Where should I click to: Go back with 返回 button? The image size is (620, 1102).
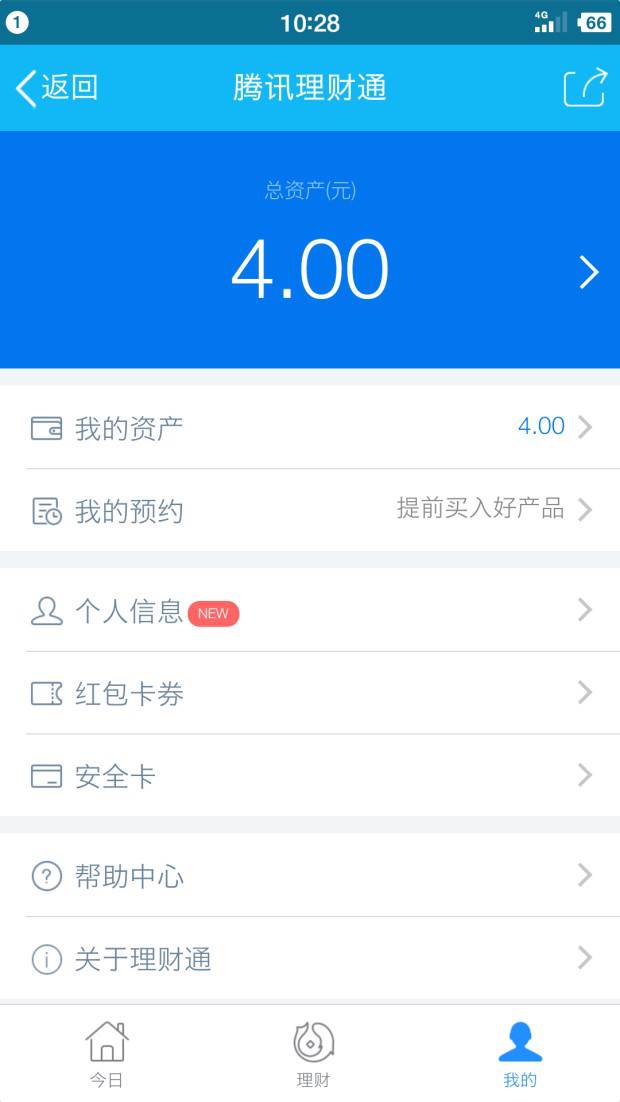coord(56,88)
